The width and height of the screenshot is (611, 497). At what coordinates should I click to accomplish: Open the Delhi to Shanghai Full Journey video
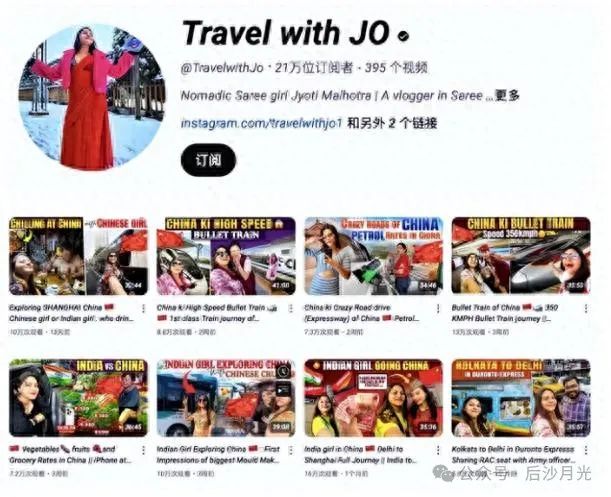point(372,399)
